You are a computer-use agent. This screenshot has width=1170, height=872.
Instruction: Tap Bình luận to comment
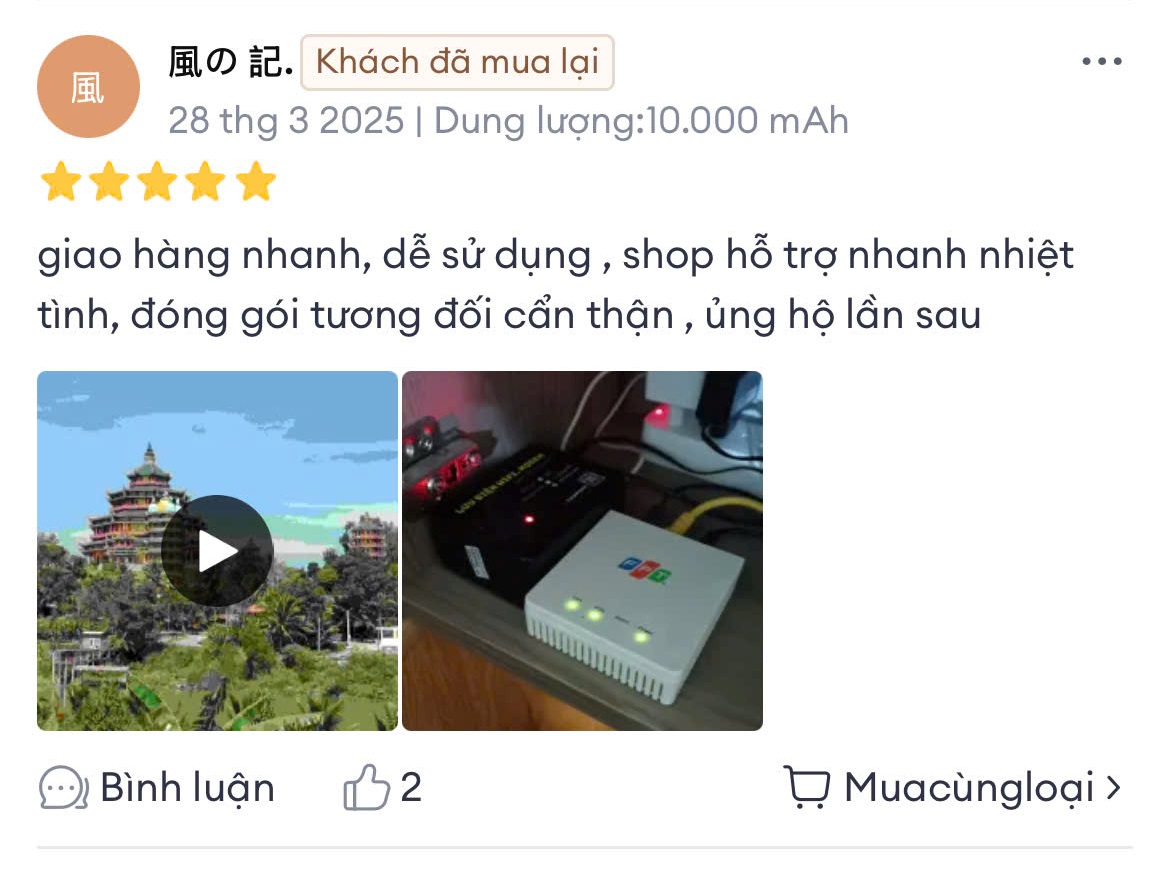click(157, 788)
